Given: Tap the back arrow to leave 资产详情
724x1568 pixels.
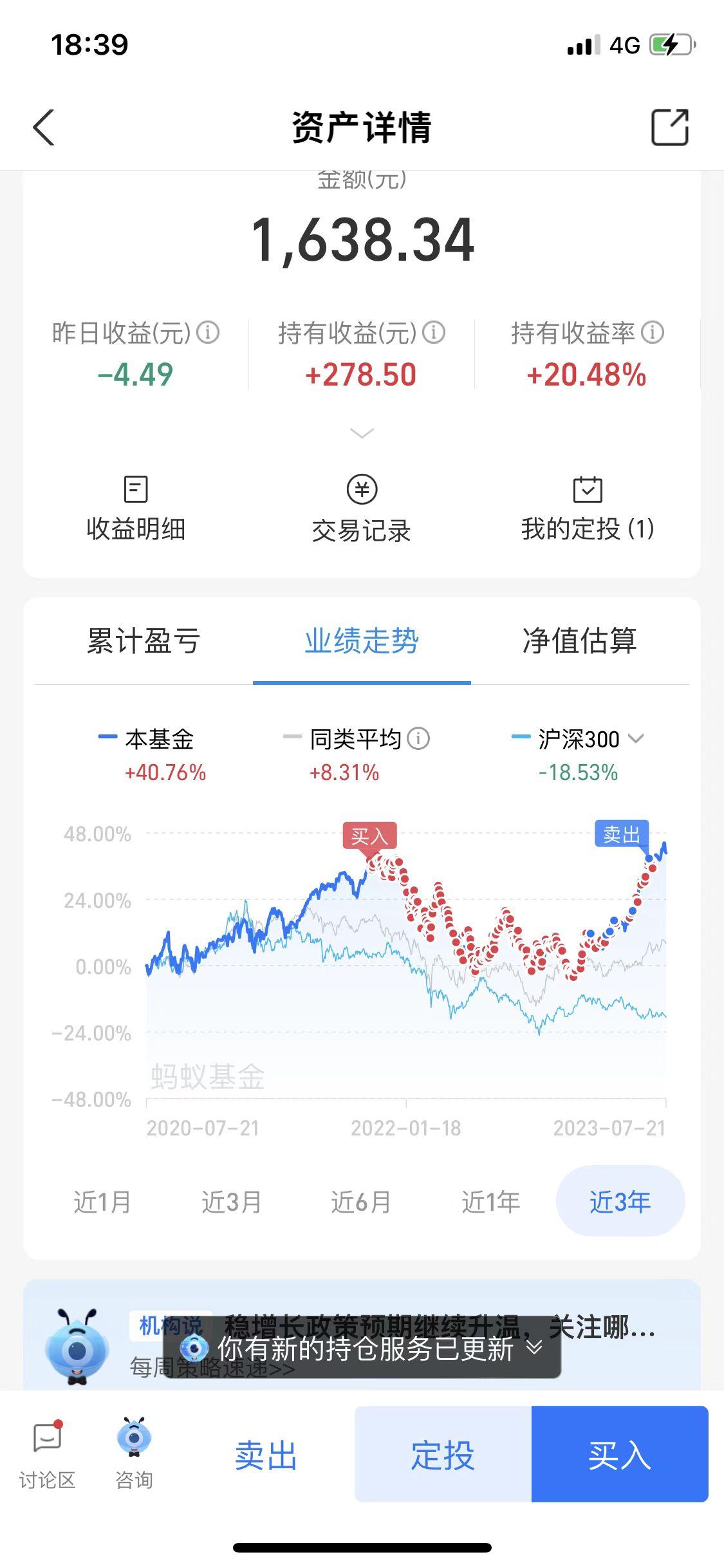Looking at the screenshot, I should point(43,127).
